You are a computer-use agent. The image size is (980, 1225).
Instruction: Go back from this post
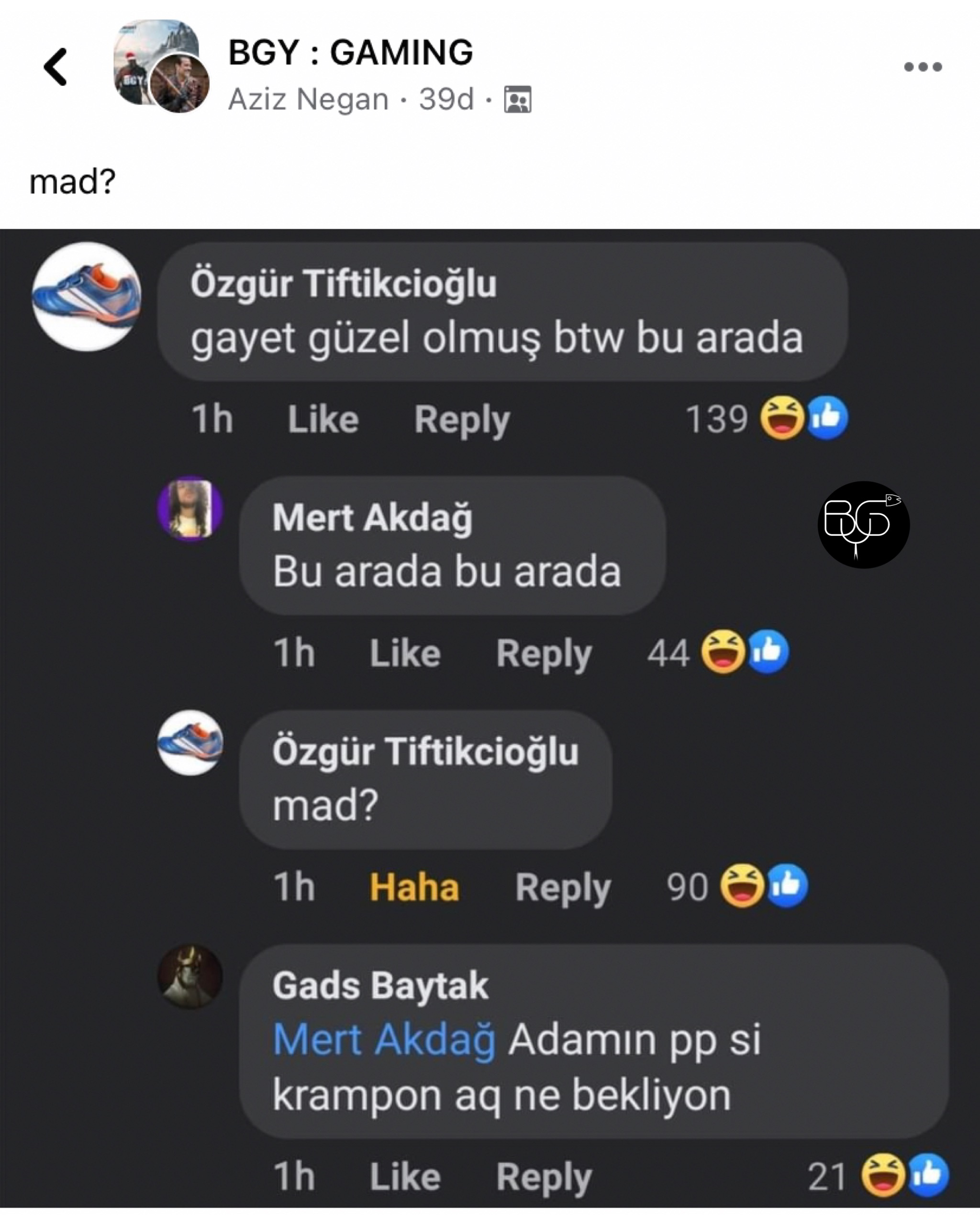click(55, 67)
